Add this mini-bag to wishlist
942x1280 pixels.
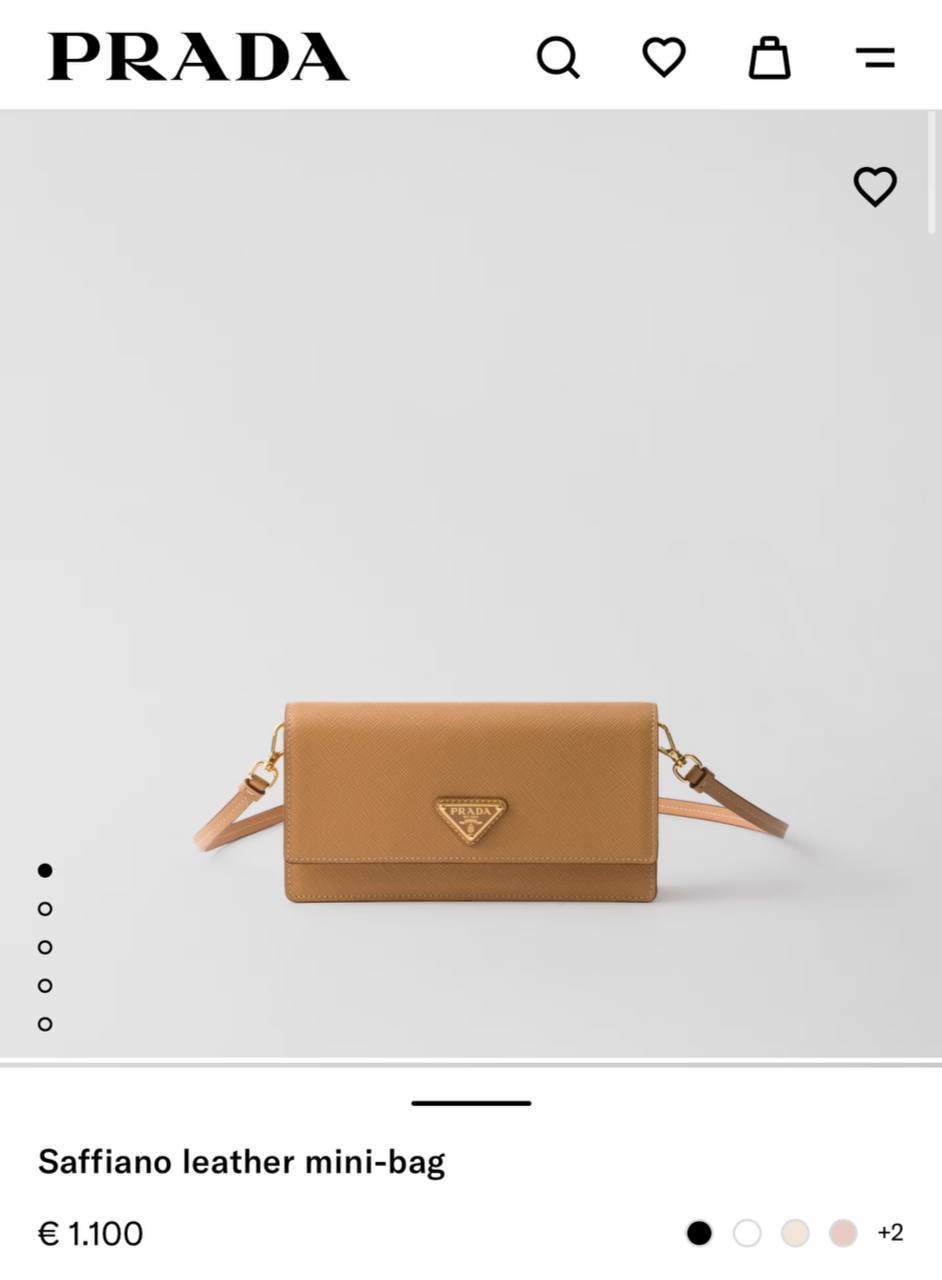point(875,187)
